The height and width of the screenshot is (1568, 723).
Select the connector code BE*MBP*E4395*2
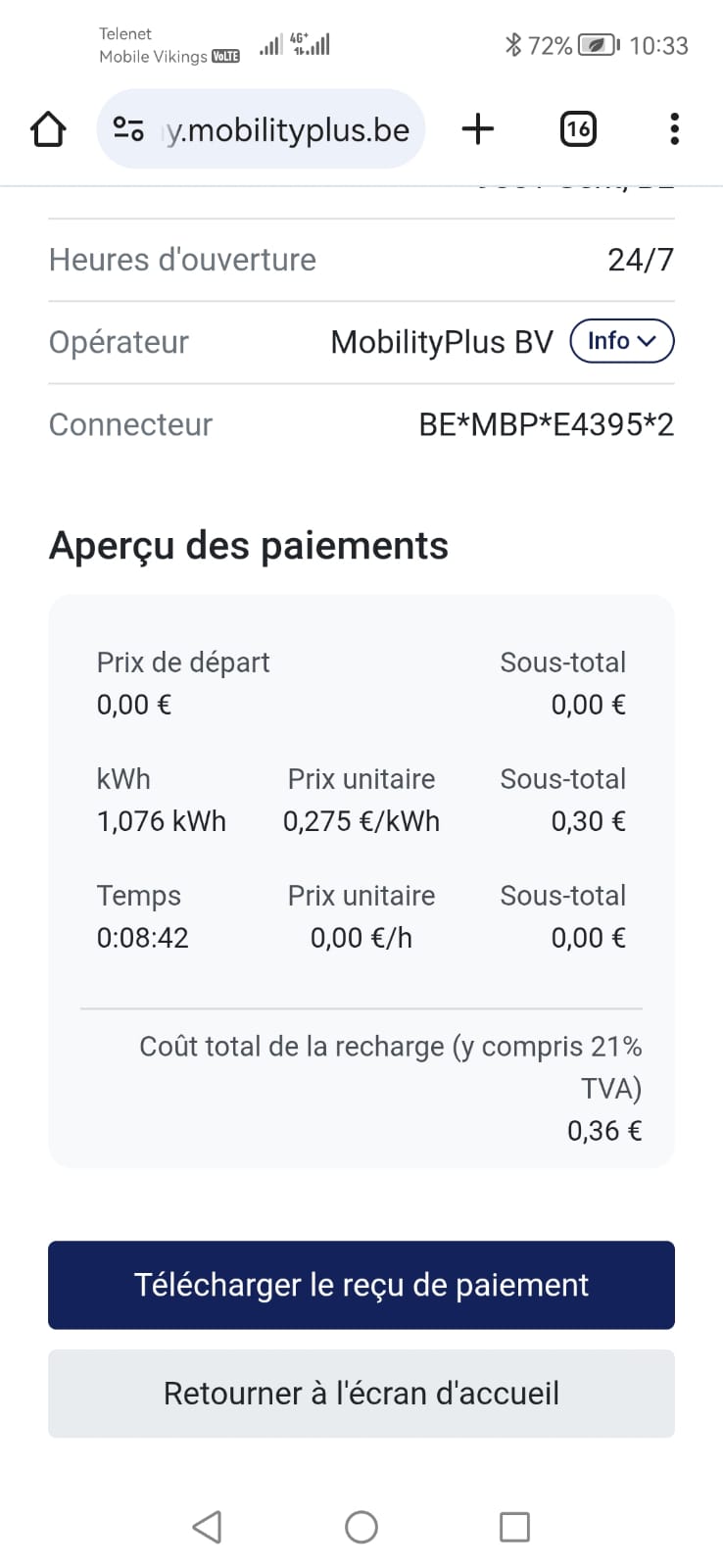tap(546, 424)
